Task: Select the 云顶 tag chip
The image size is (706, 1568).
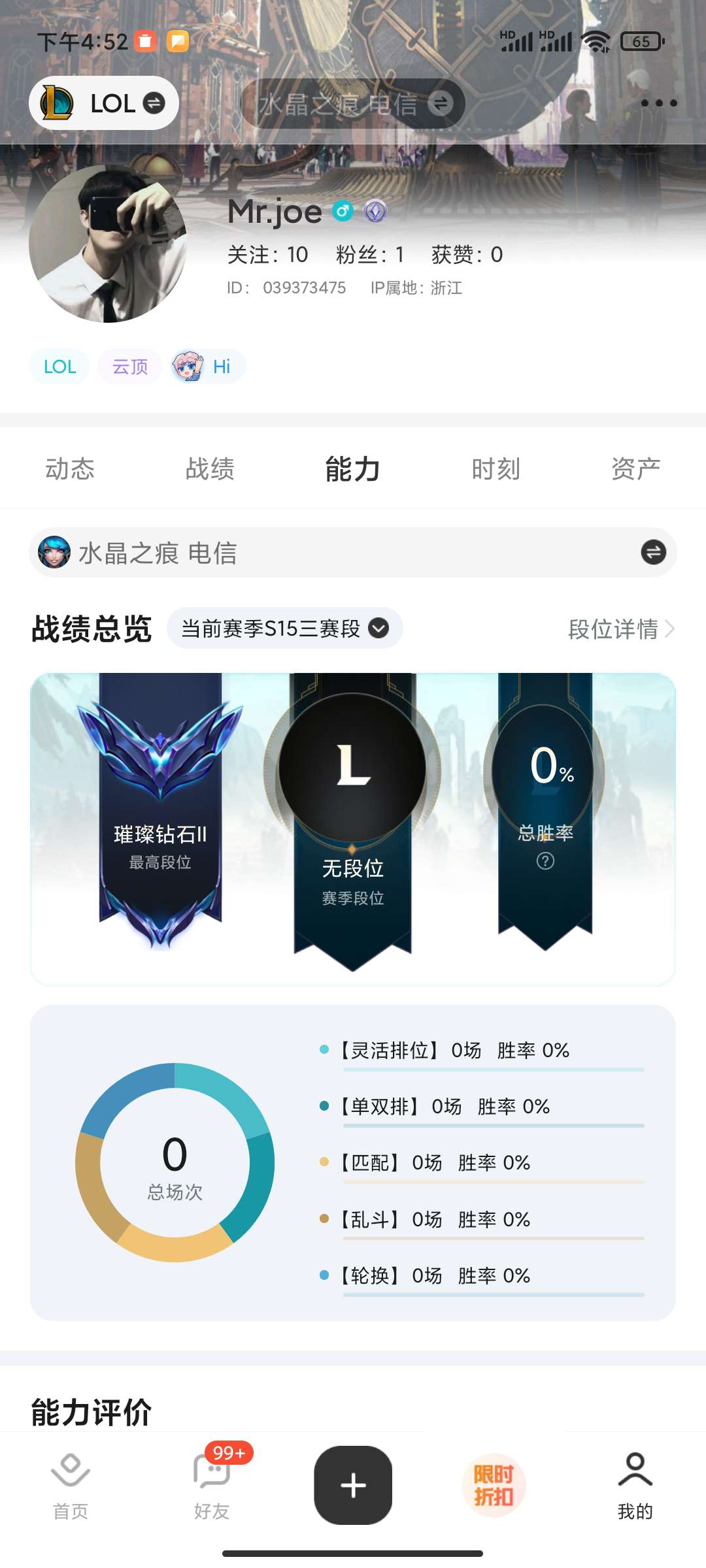Action: 130,367
